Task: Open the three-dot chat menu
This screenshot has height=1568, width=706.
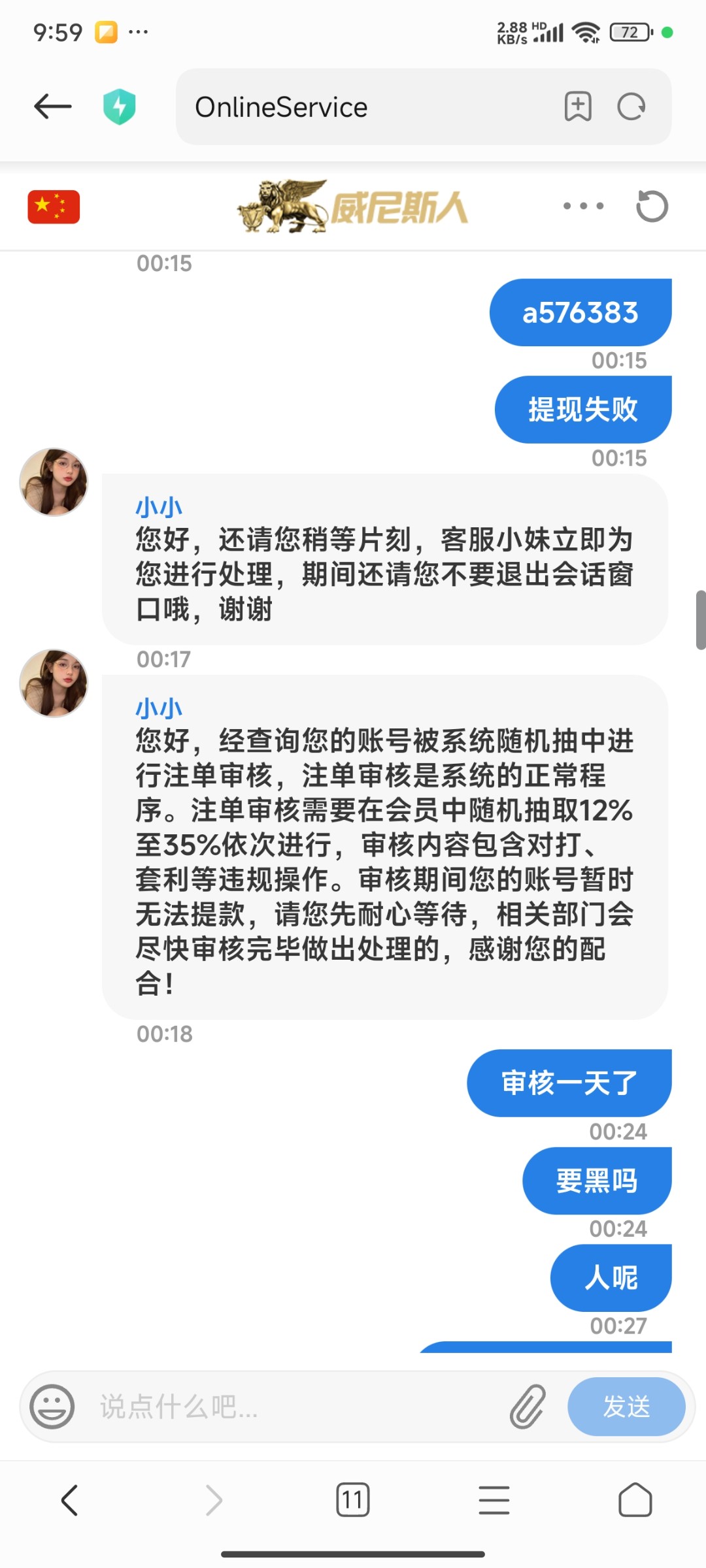Action: 583,206
